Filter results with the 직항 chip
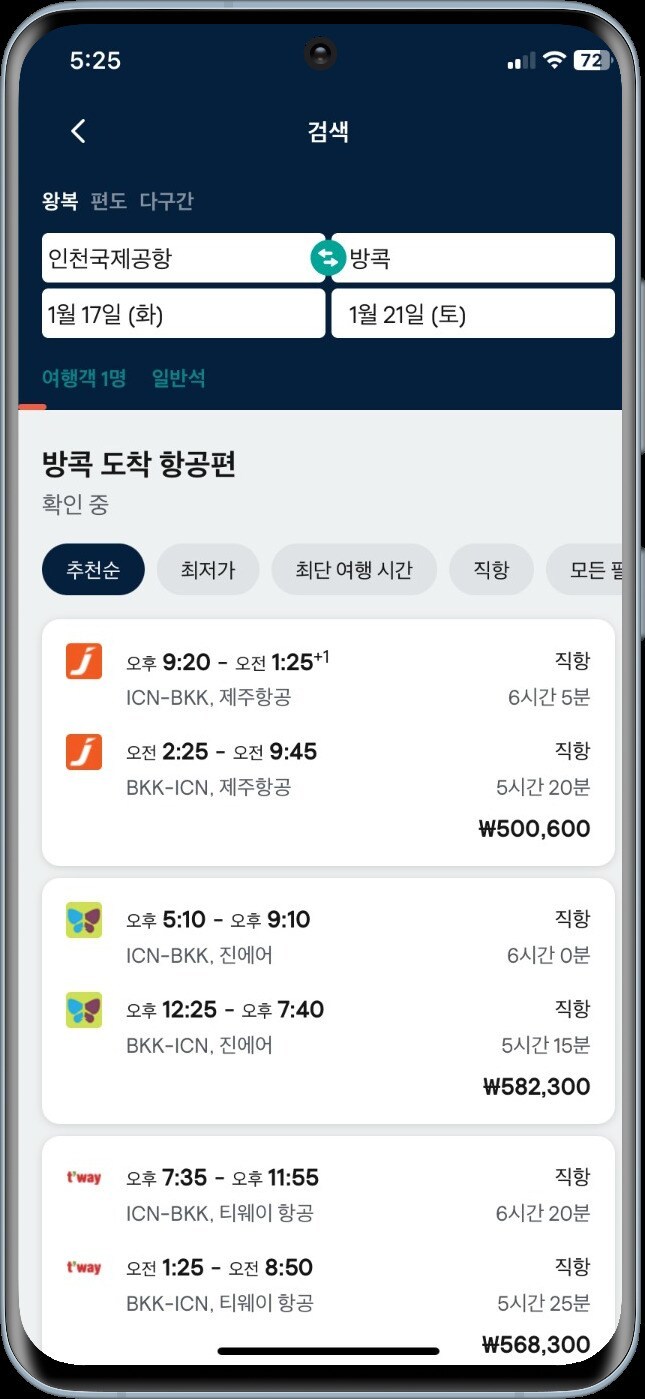This screenshot has width=645, height=1399. [492, 570]
